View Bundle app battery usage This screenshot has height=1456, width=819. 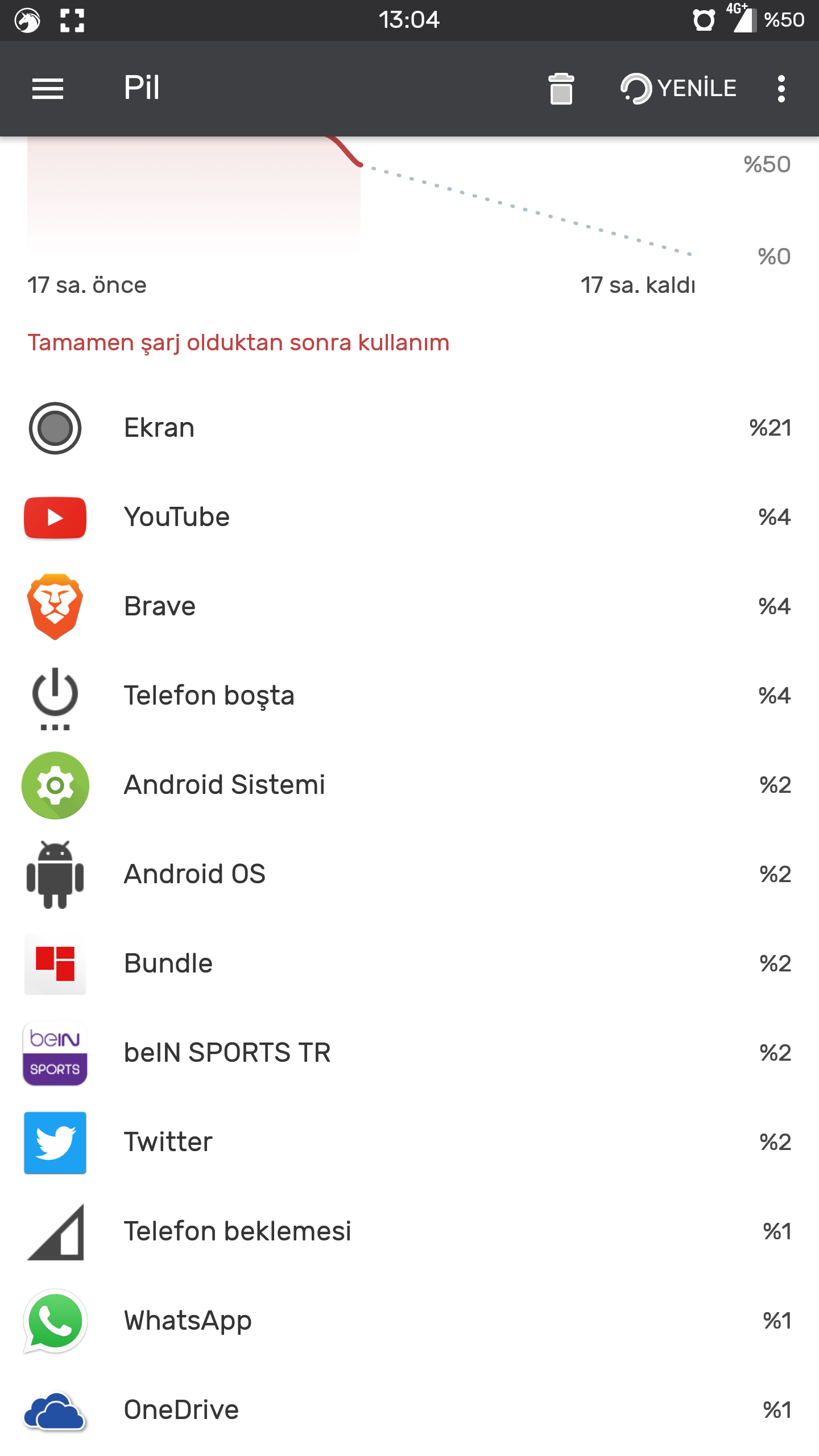[x=409, y=963]
